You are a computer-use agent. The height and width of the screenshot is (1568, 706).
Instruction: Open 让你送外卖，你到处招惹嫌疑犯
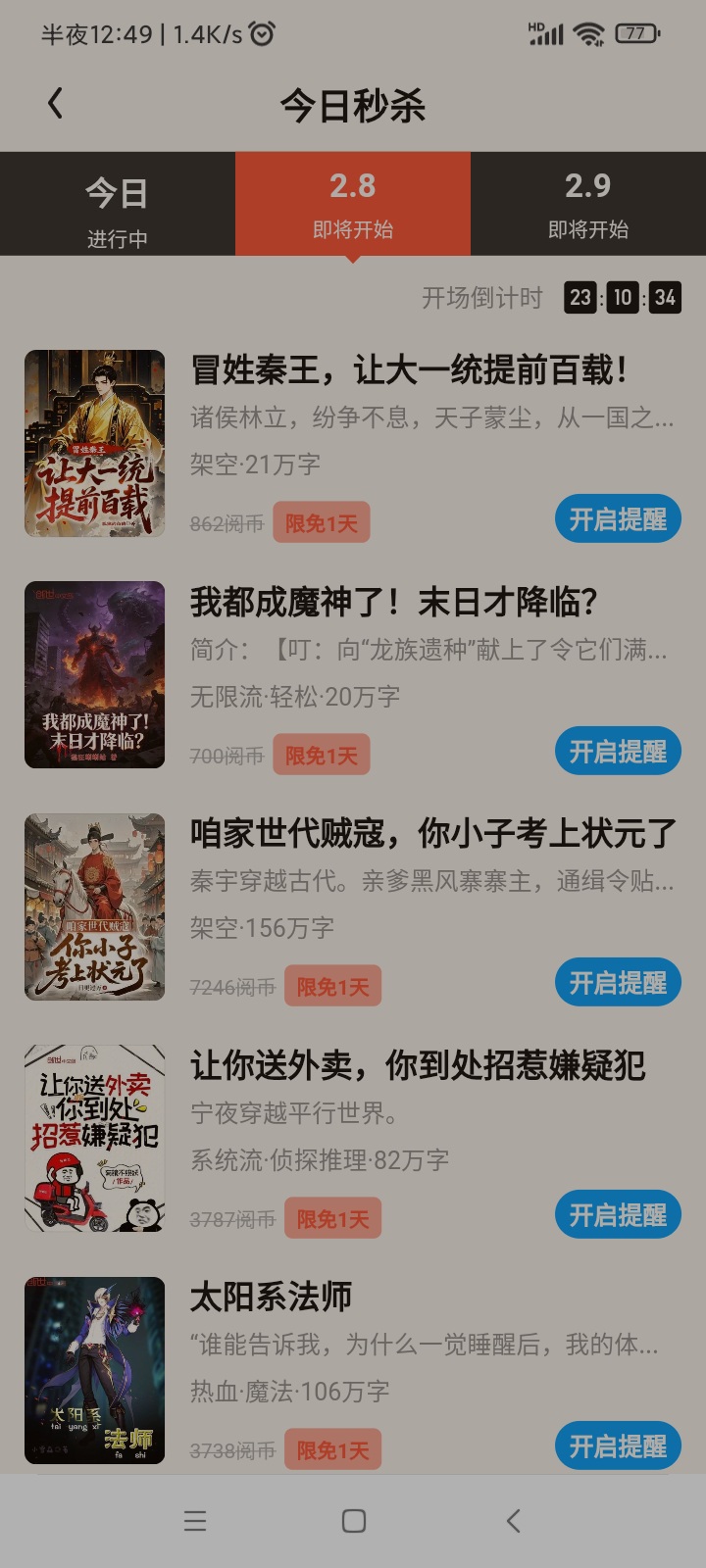point(418,1065)
